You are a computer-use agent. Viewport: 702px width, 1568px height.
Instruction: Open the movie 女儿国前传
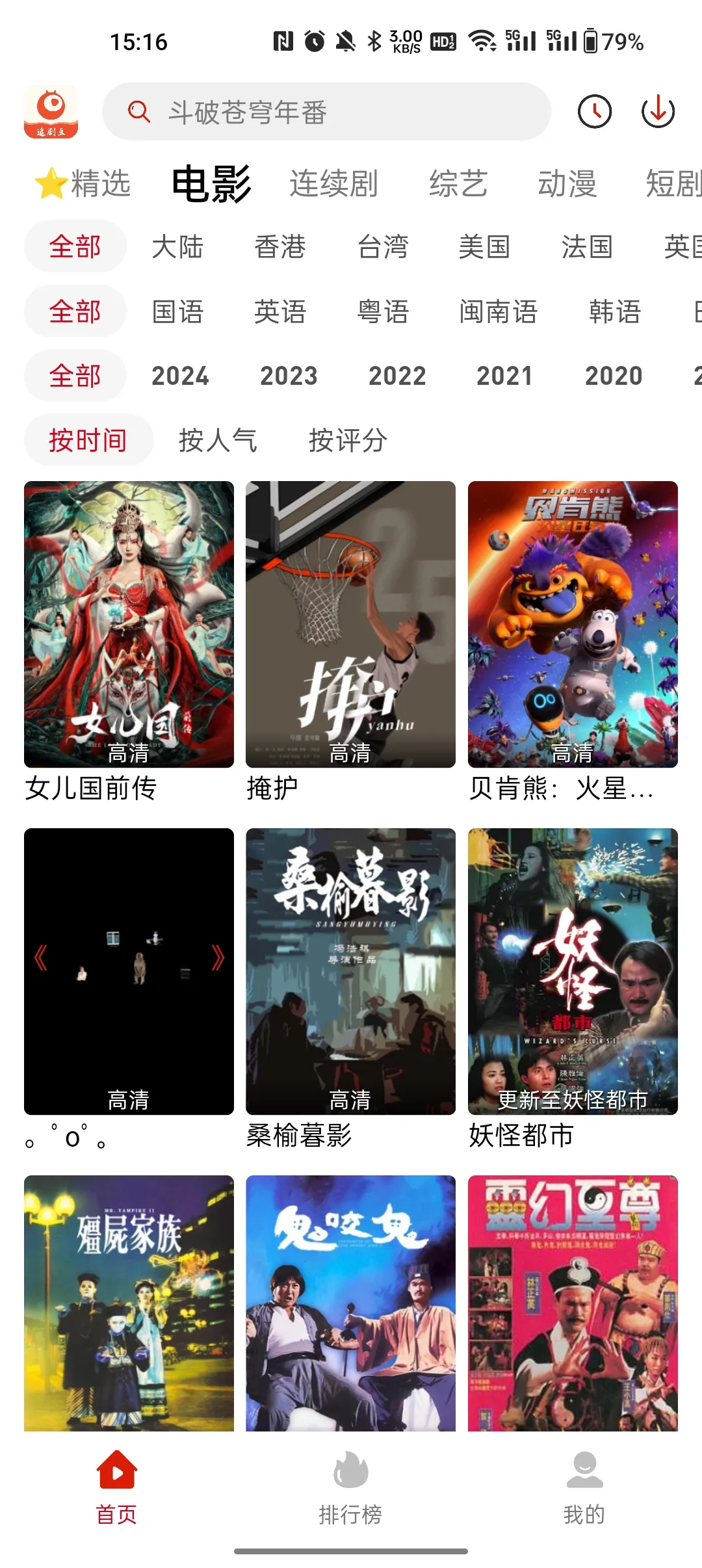click(129, 624)
